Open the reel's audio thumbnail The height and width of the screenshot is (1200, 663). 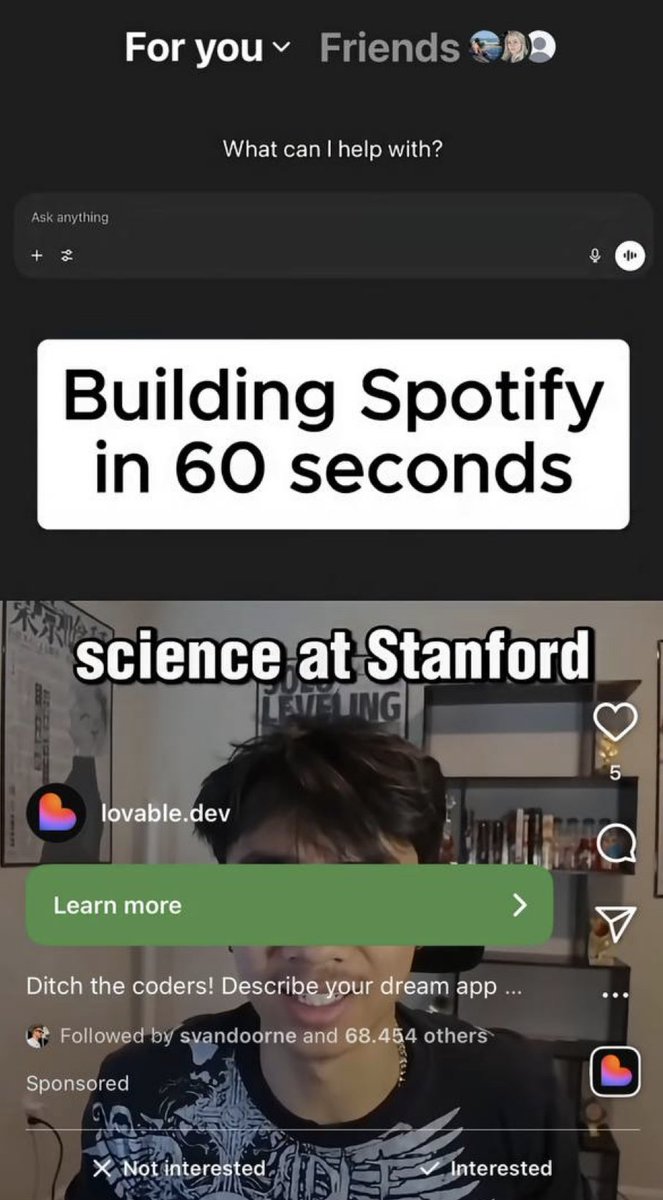tap(615, 1071)
